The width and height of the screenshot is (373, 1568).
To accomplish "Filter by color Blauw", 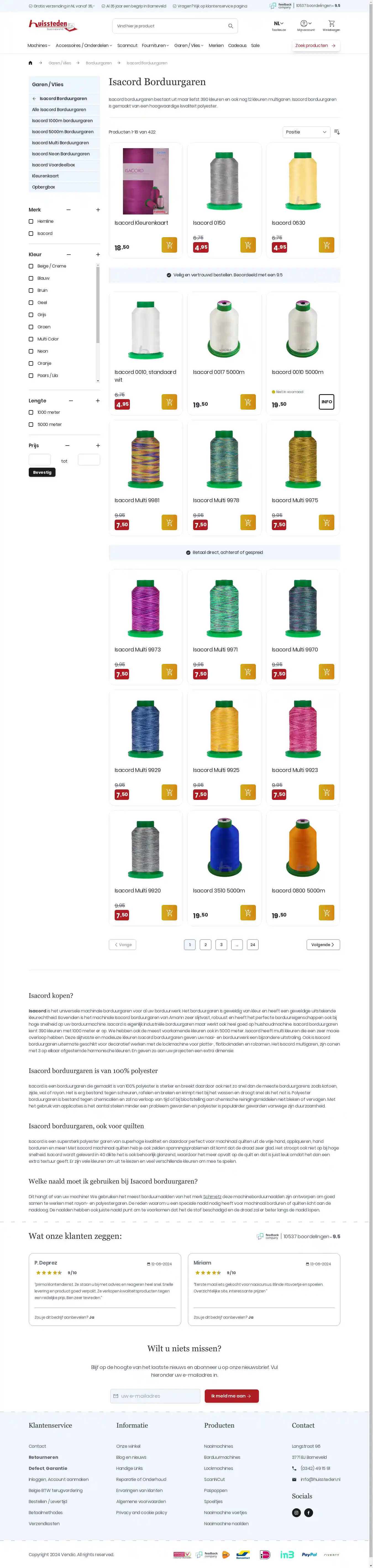I will click(x=31, y=278).
